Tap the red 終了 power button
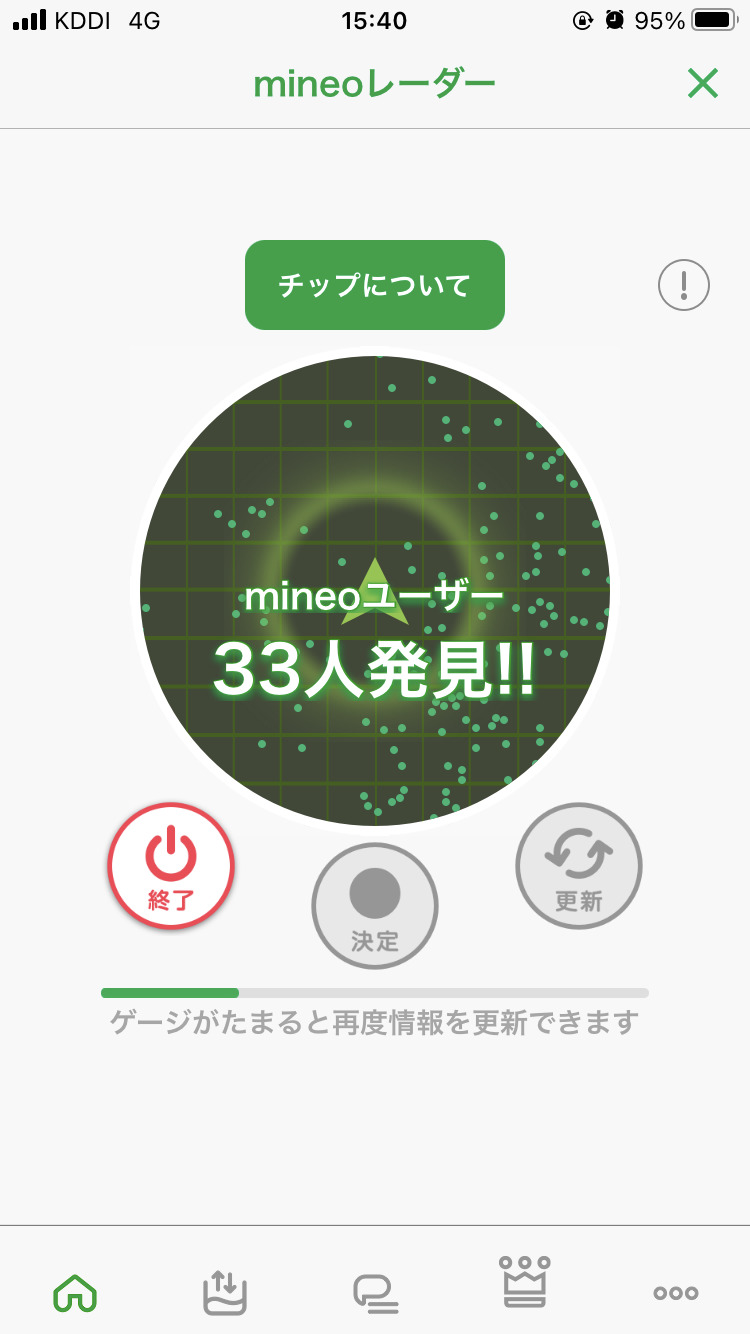750x1334 pixels. coord(171,866)
